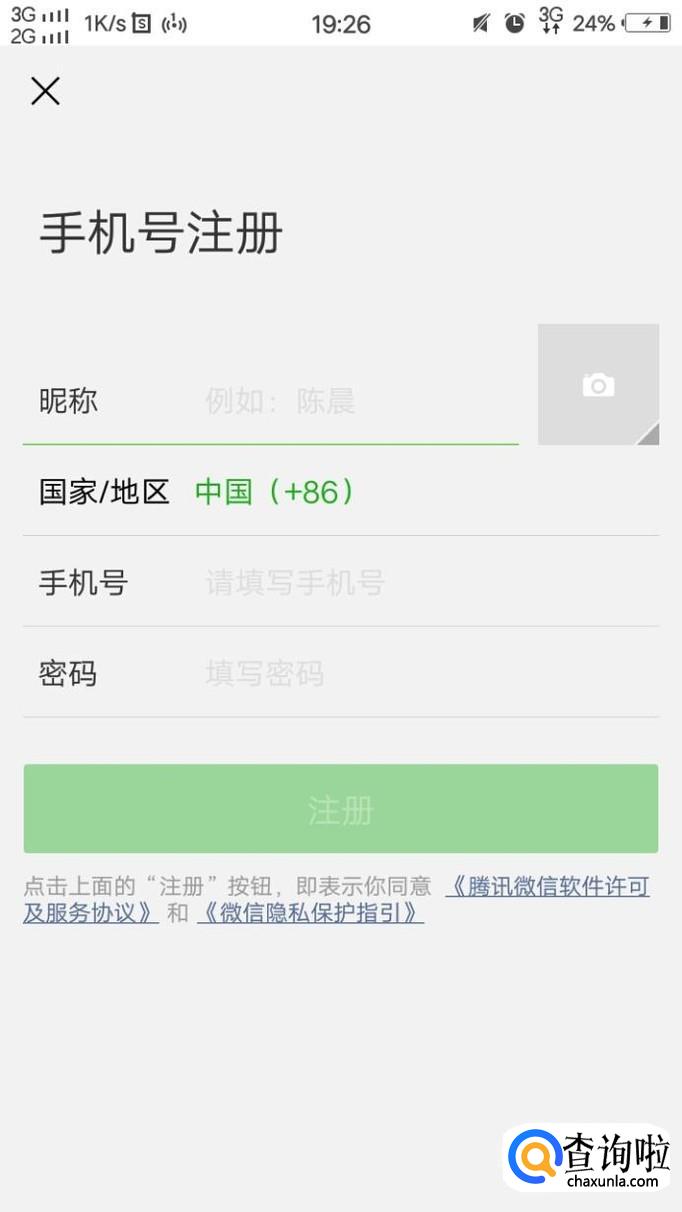Close the phone registration screen
Image resolution: width=682 pixels, height=1212 pixels.
click(x=45, y=91)
